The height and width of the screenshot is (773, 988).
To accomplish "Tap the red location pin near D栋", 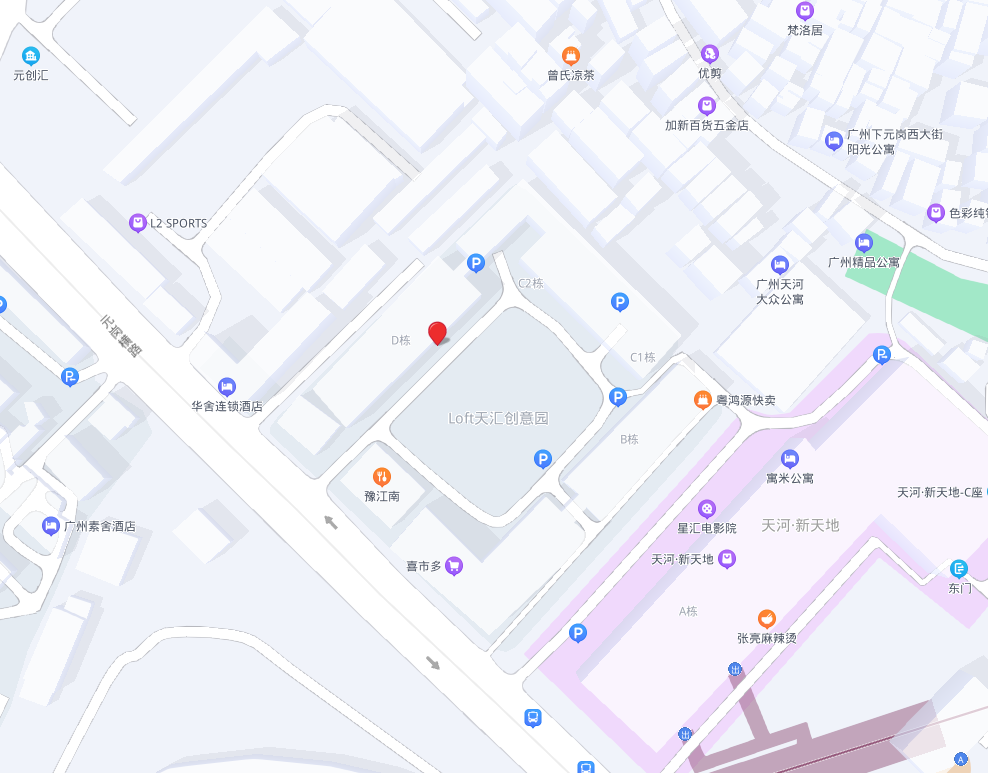I will (437, 332).
